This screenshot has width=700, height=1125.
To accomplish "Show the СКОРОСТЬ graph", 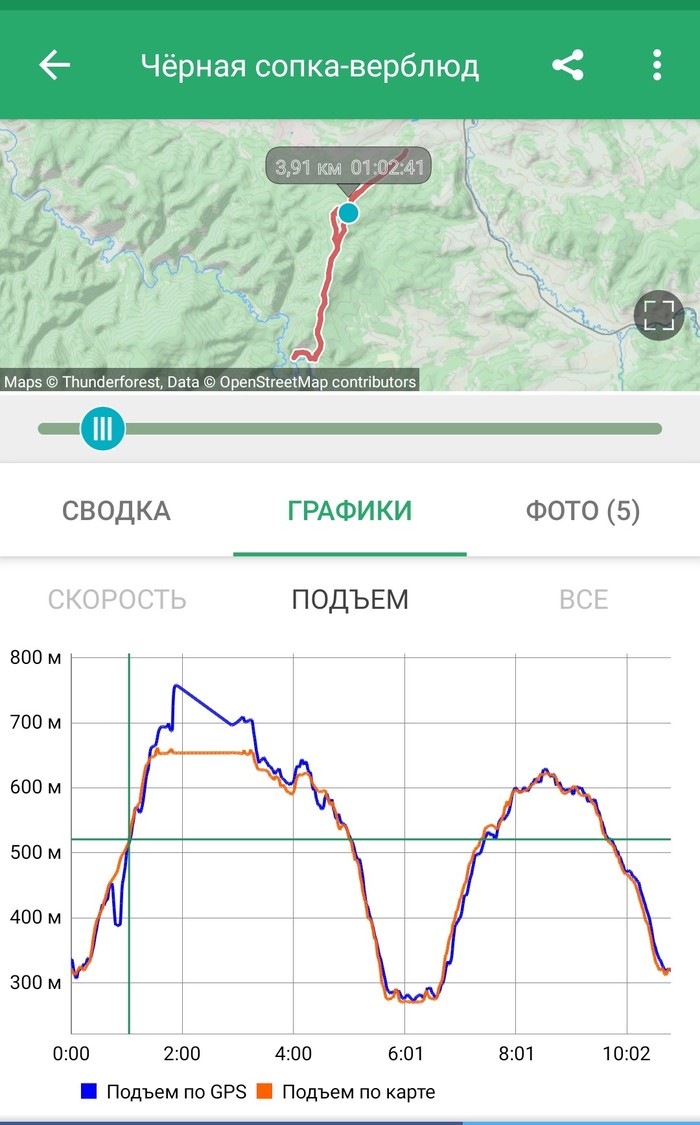I will [x=117, y=599].
